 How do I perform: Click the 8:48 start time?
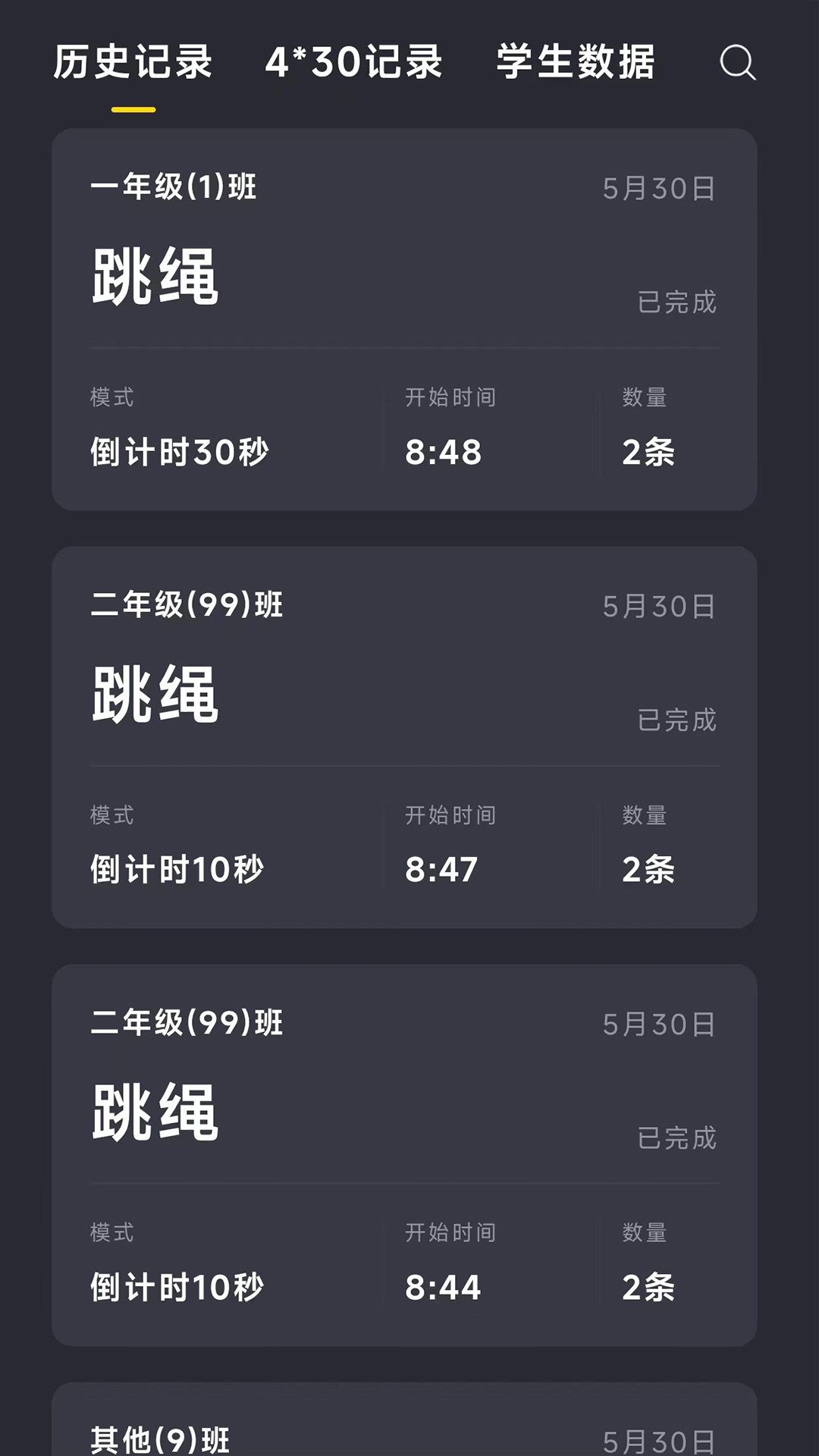pos(444,451)
